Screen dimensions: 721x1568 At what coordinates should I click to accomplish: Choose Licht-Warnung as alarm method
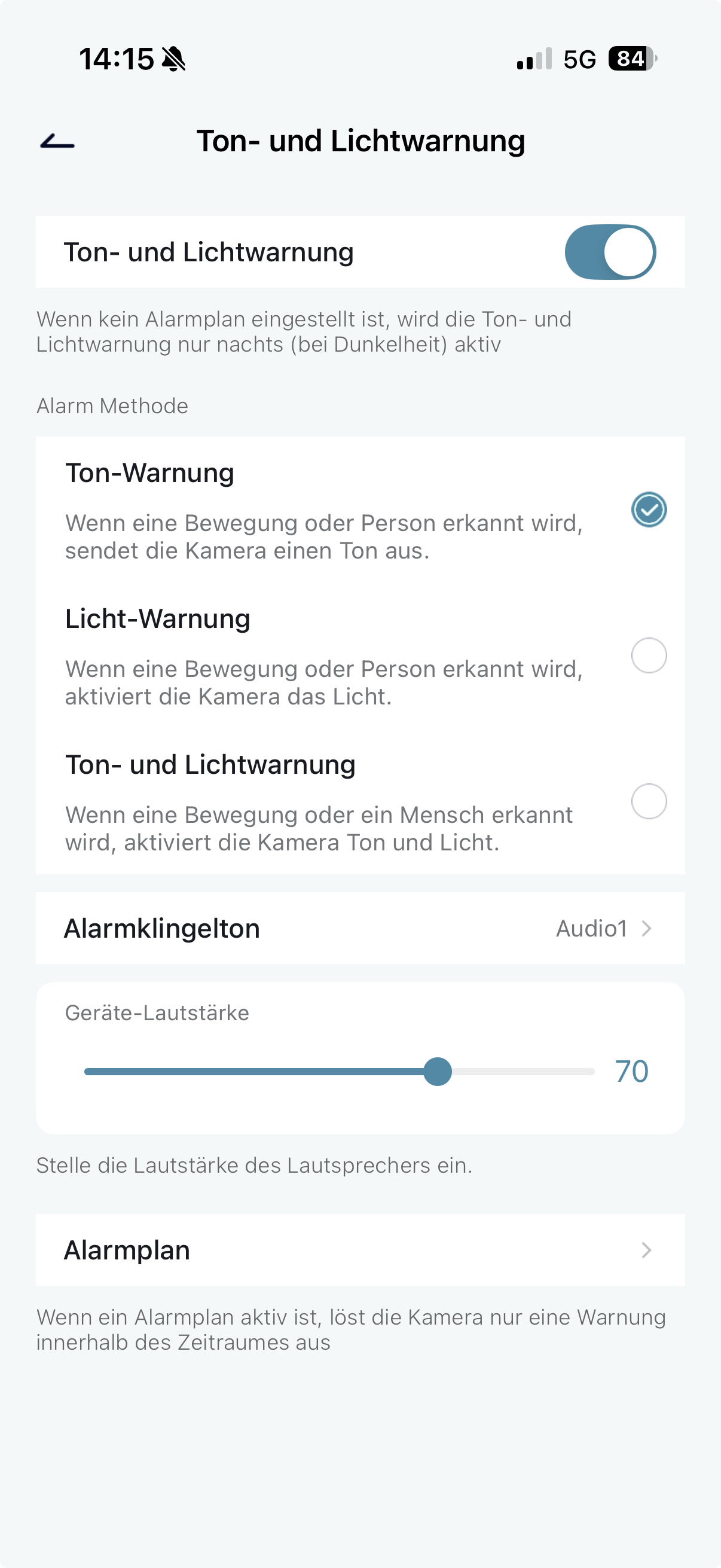(x=649, y=655)
